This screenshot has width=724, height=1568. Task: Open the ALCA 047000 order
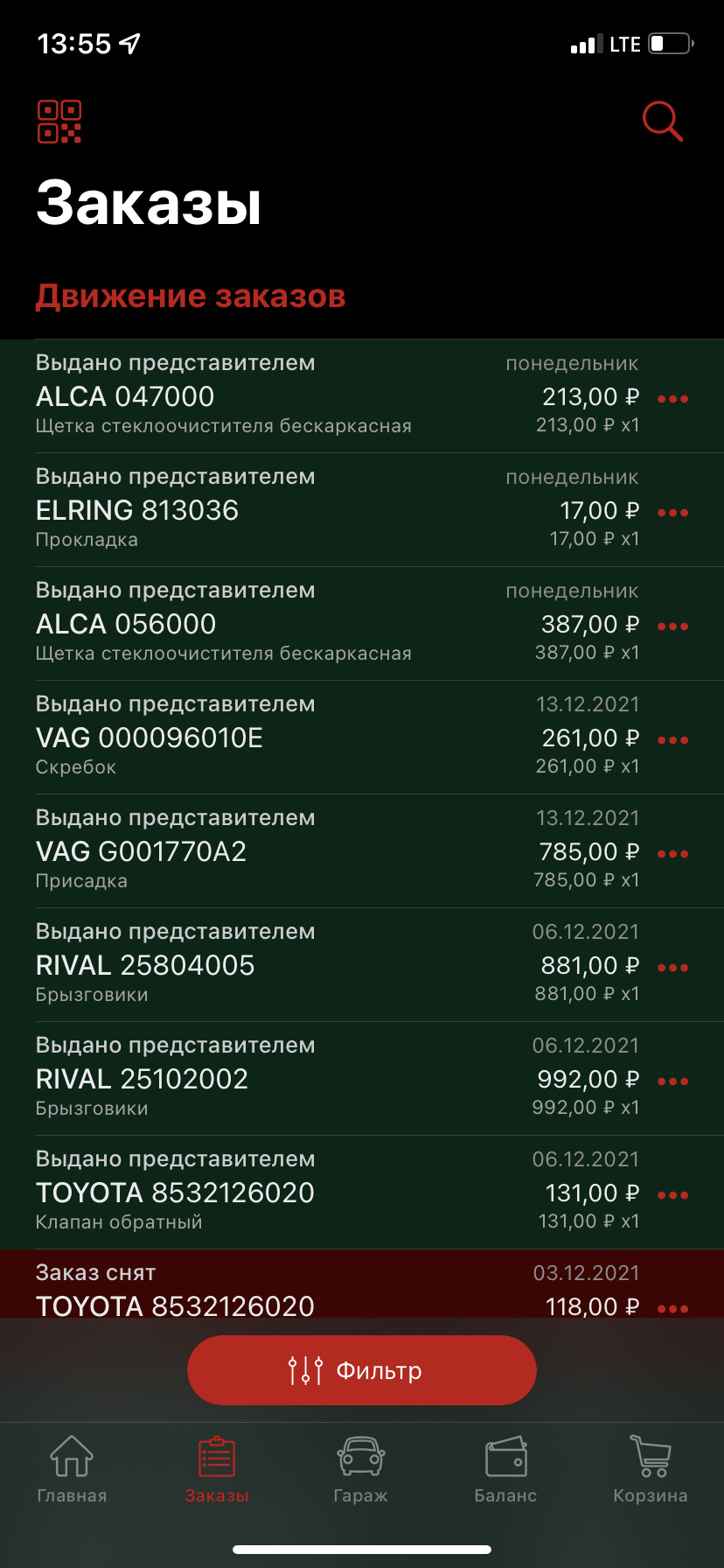click(262, 396)
